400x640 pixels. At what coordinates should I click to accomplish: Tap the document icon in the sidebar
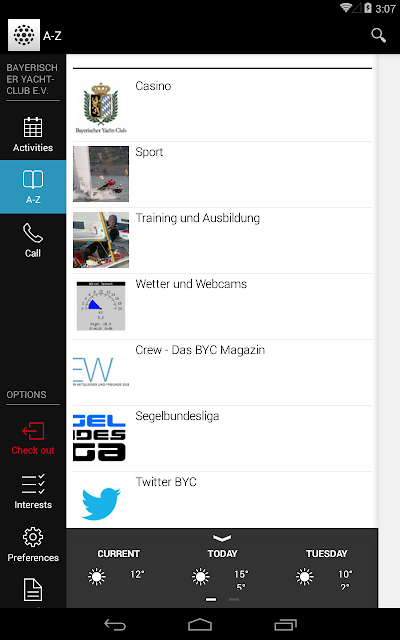click(33, 589)
